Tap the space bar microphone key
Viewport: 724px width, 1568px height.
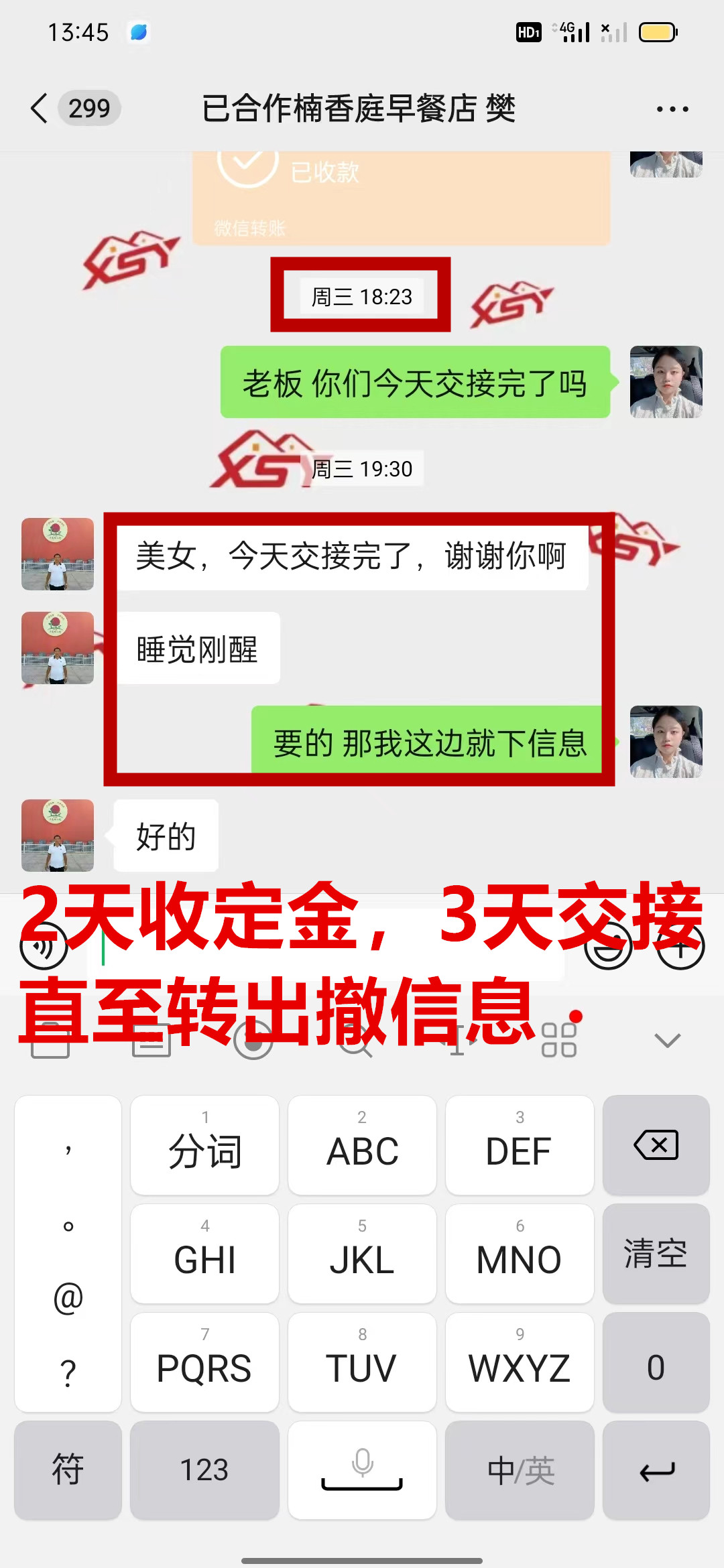(x=362, y=1470)
